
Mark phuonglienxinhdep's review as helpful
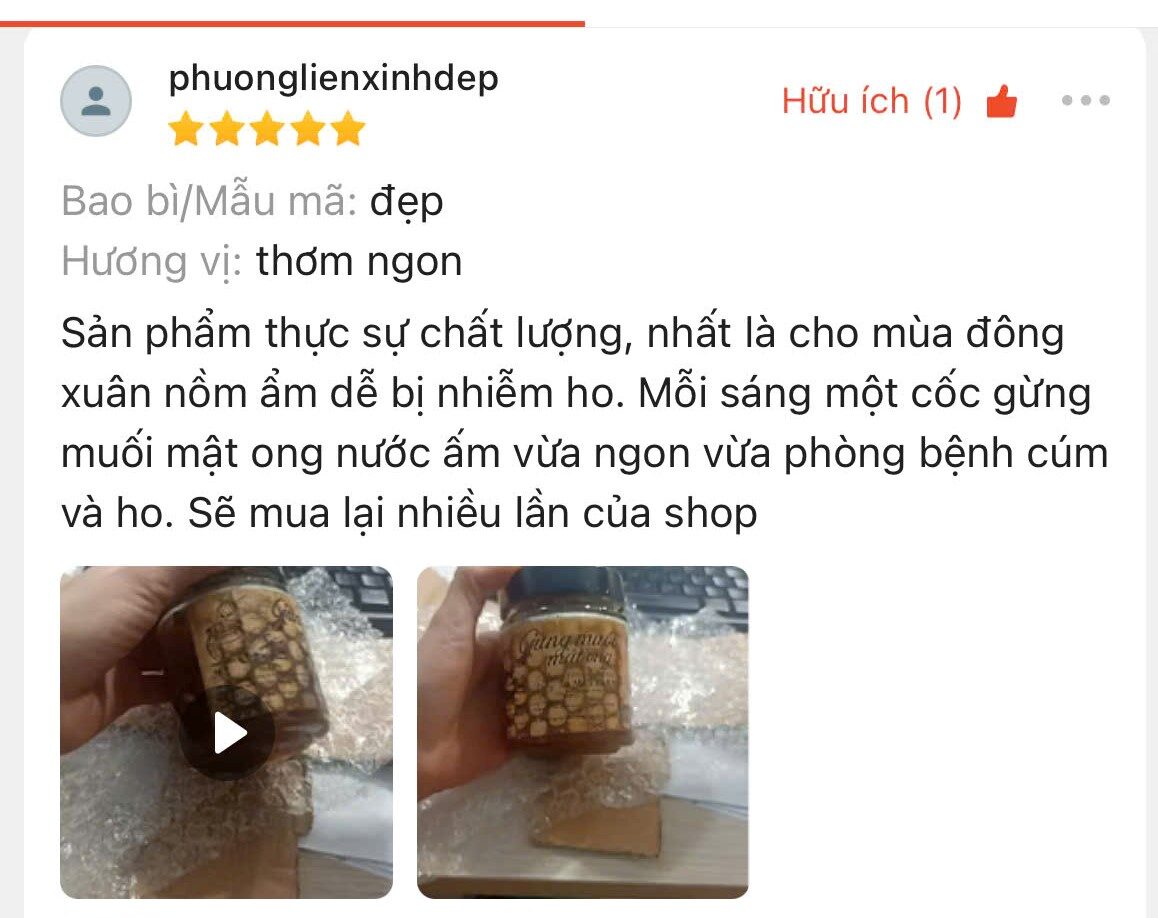[1000, 101]
